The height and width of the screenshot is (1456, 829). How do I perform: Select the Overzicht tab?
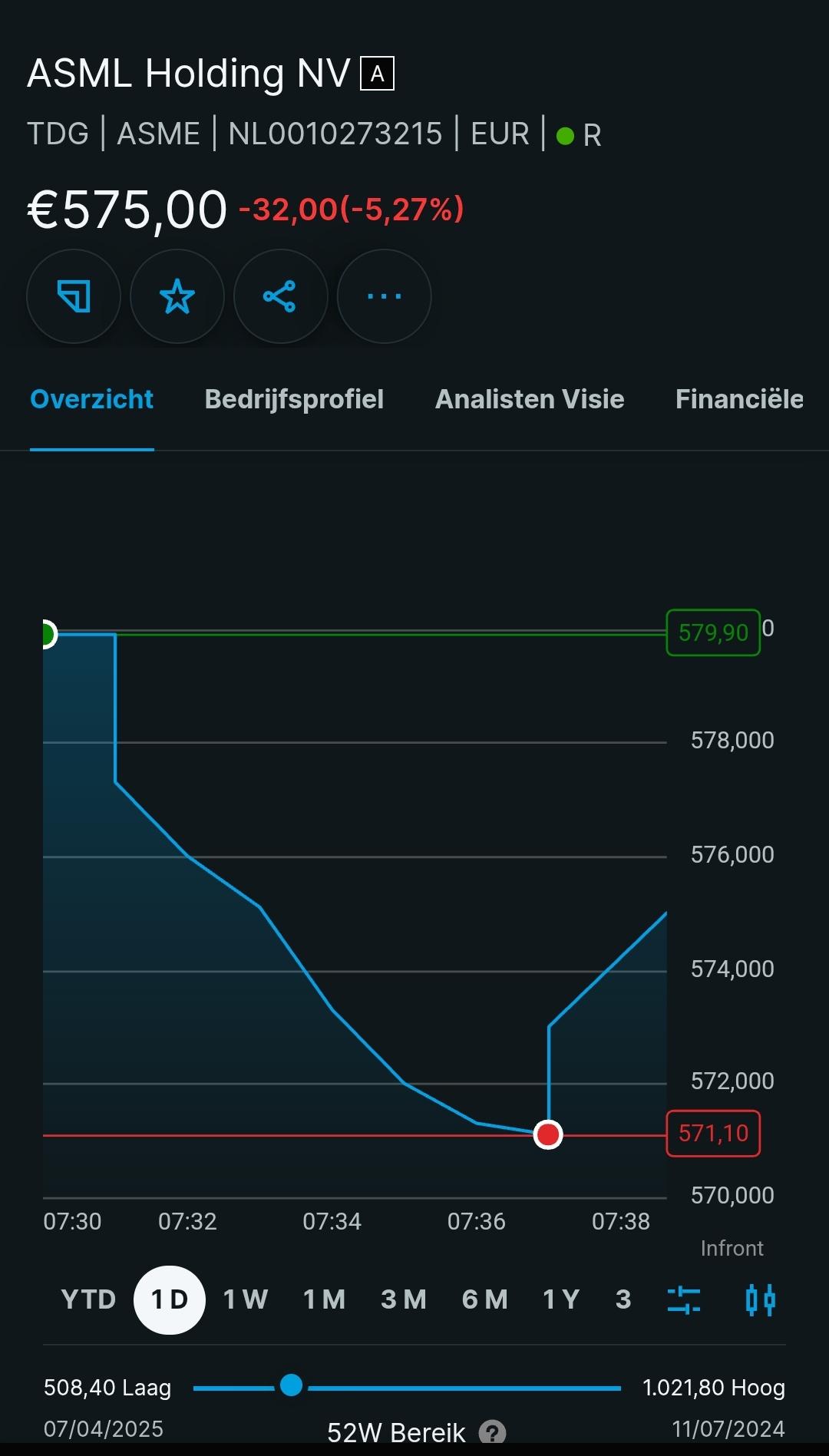pyautogui.click(x=91, y=399)
